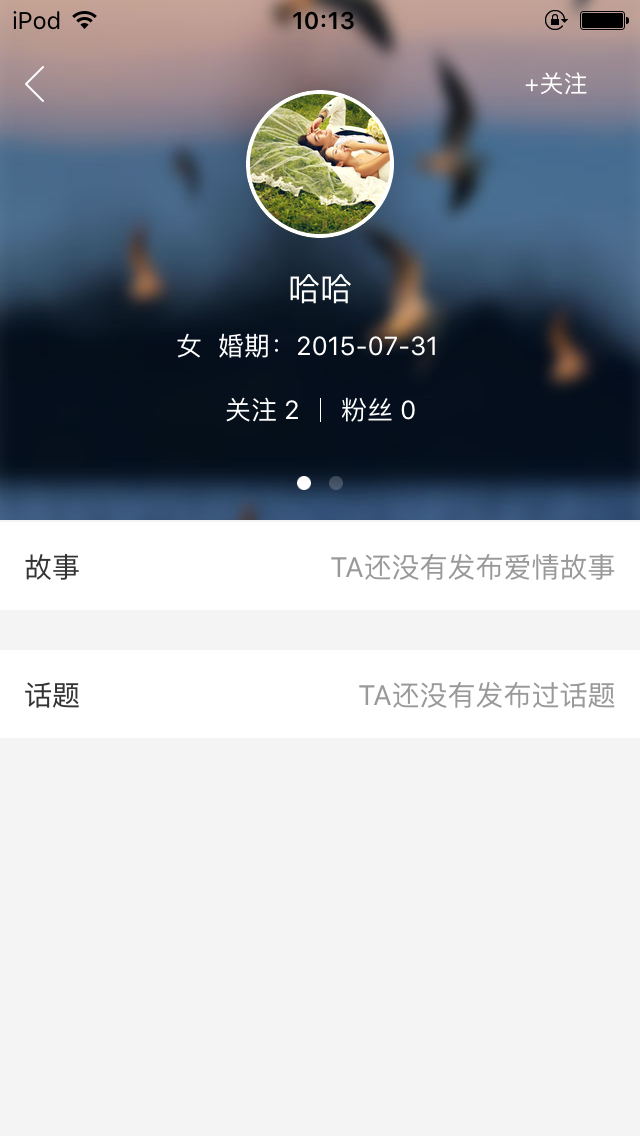Screen dimensions: 640x1136
Task: Go back using the top-left arrow
Action: (35, 85)
